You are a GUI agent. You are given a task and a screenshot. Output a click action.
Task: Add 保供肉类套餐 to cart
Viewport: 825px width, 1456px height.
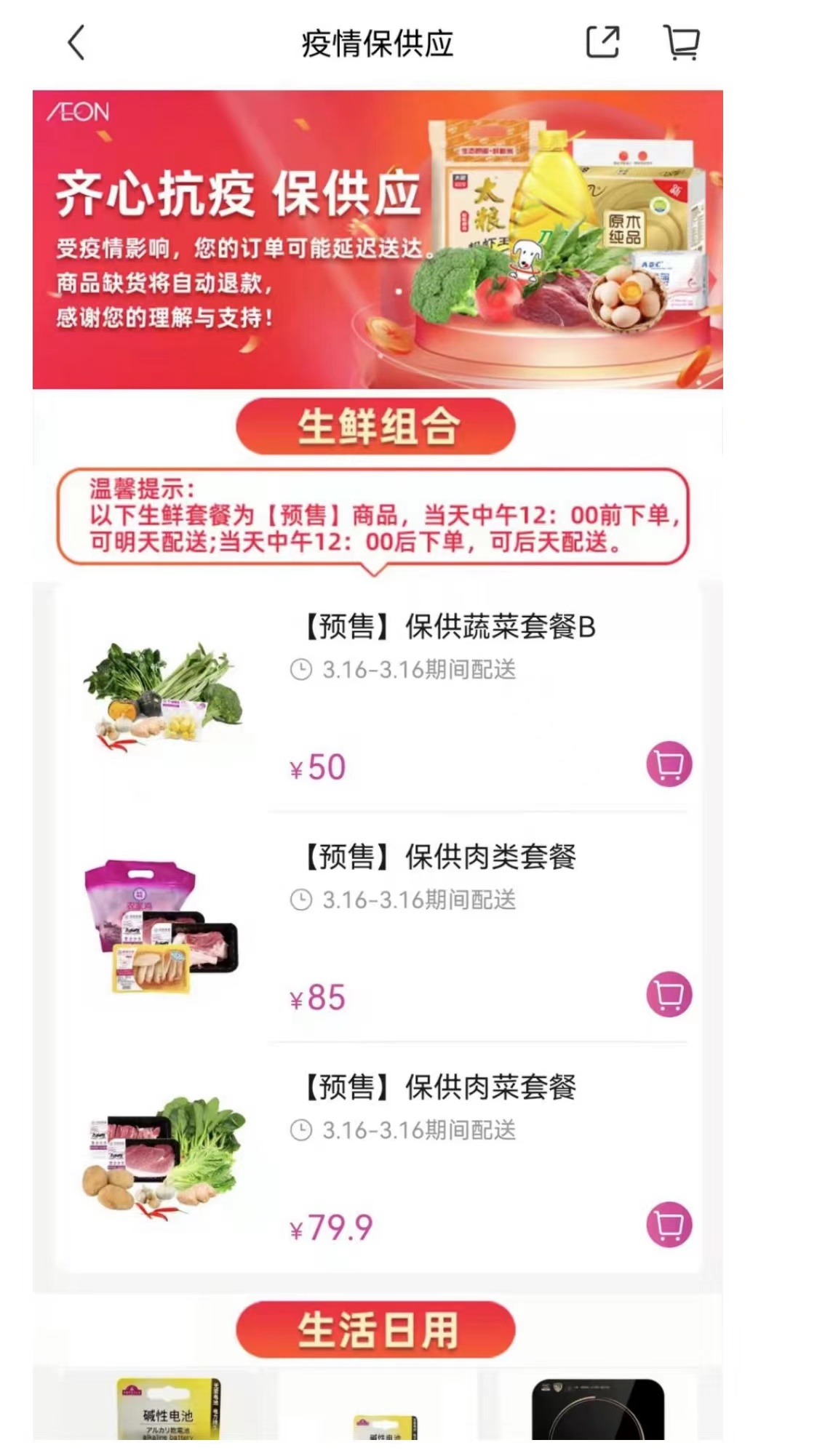[669, 994]
